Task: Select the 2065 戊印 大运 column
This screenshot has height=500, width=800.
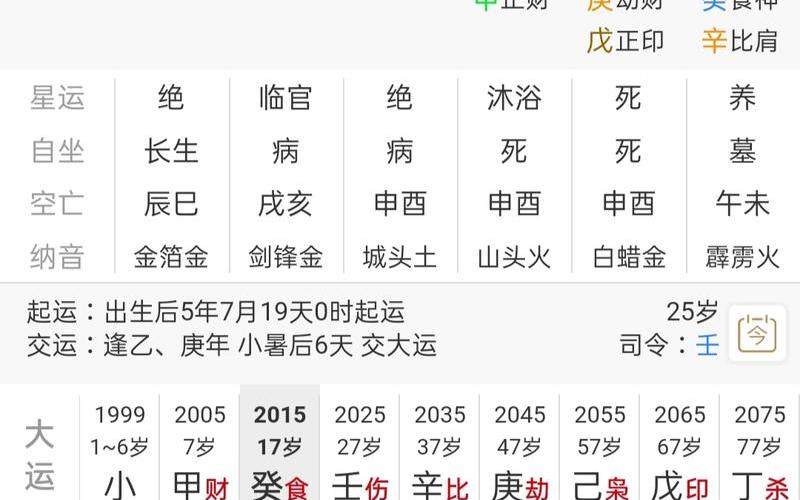Action: [680, 445]
